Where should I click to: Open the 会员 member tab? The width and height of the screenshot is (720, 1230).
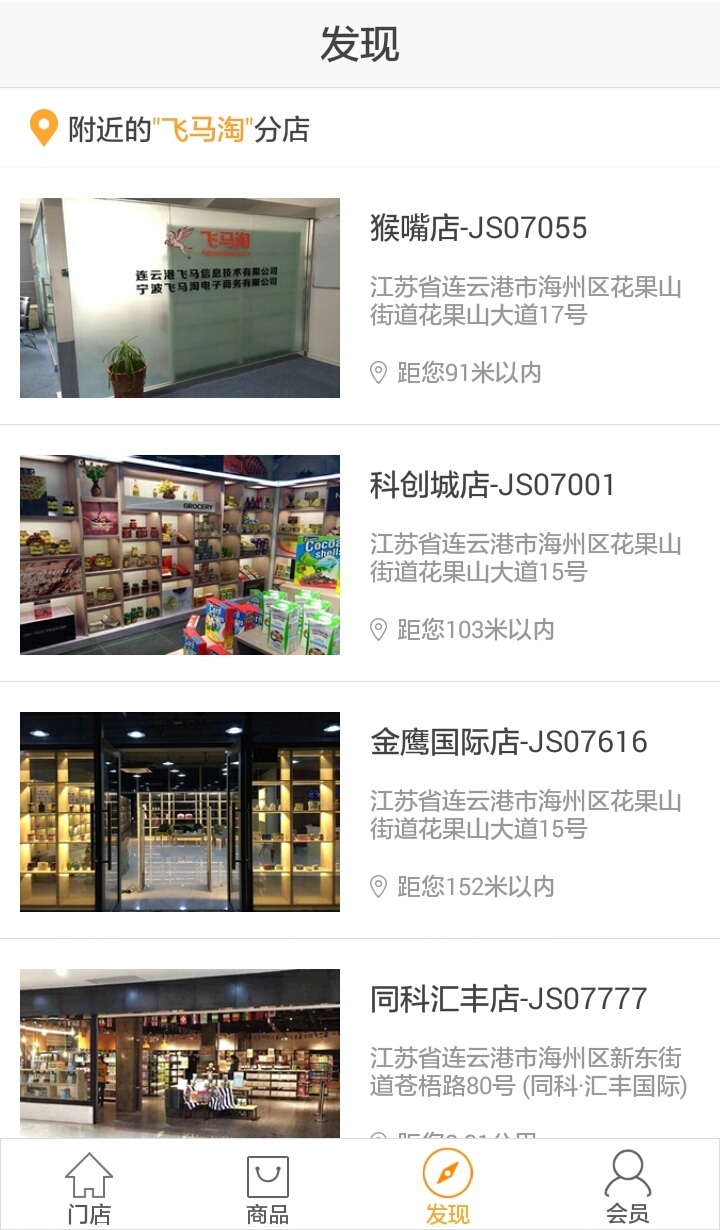(x=627, y=1187)
